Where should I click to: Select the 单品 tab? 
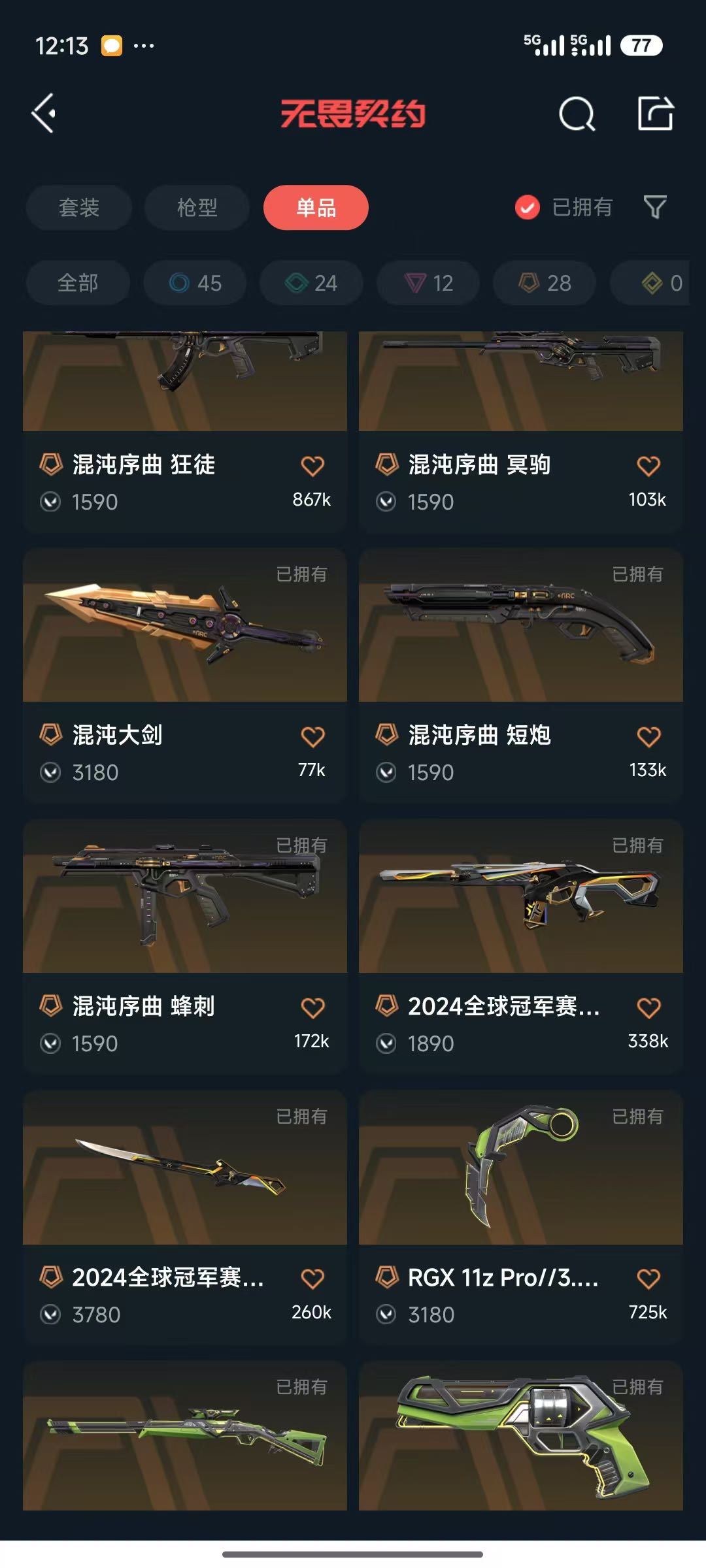point(316,208)
